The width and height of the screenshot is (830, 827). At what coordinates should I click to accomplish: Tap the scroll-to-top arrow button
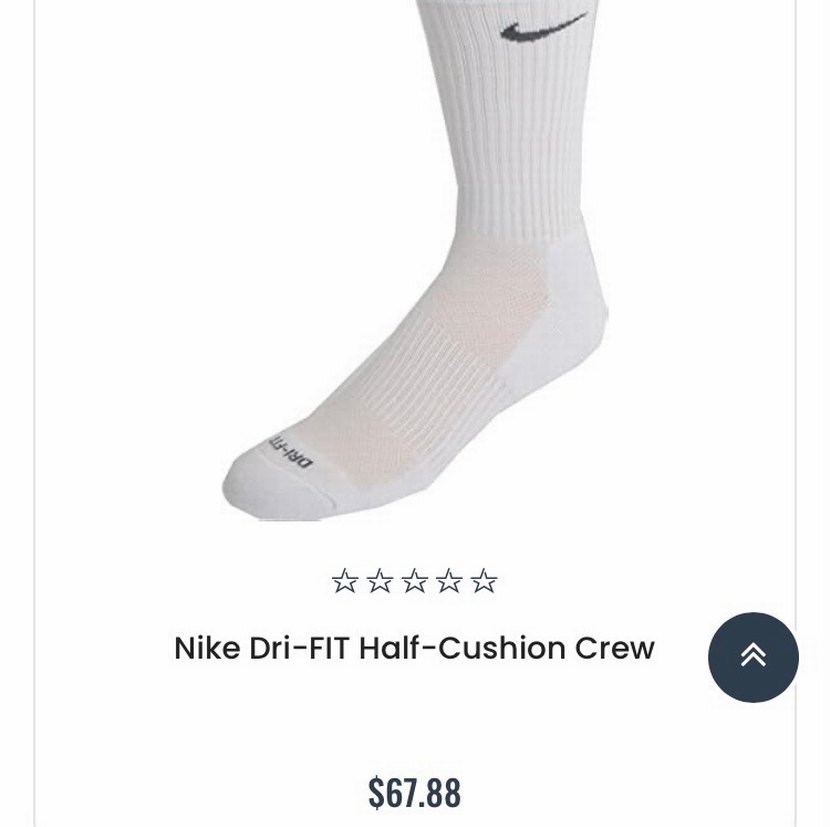click(x=753, y=657)
